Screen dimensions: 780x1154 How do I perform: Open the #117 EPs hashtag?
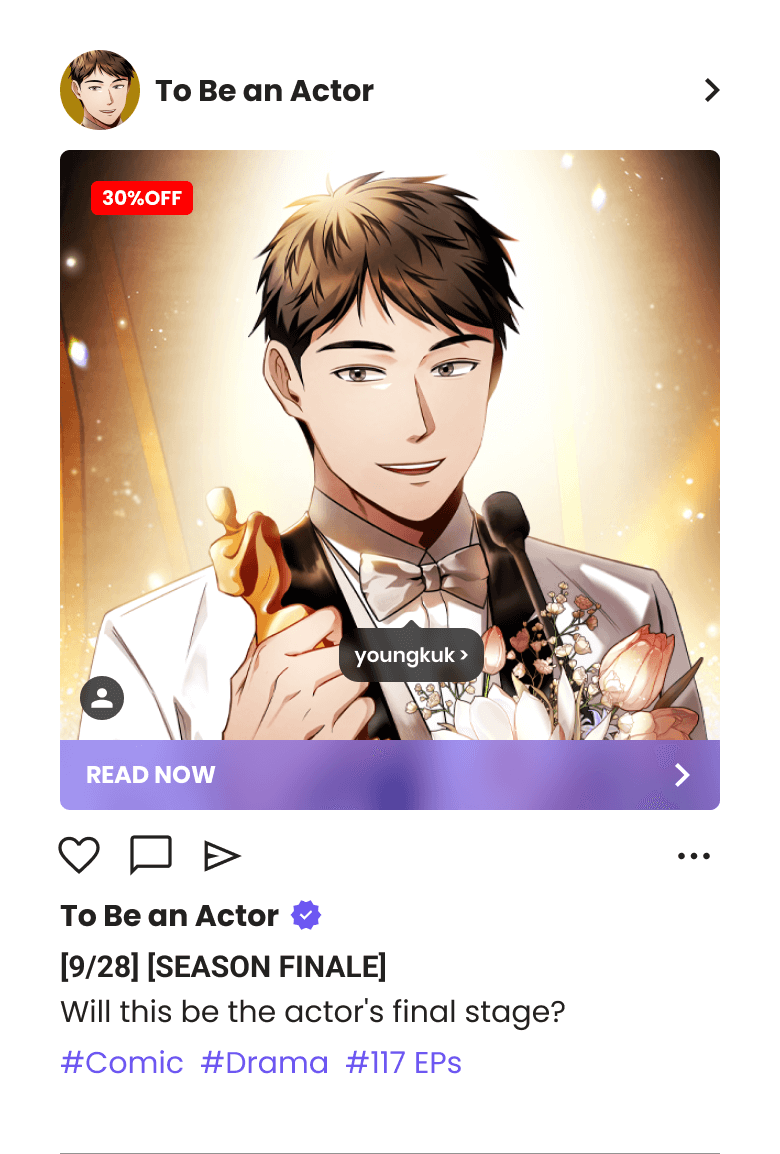click(x=403, y=1062)
